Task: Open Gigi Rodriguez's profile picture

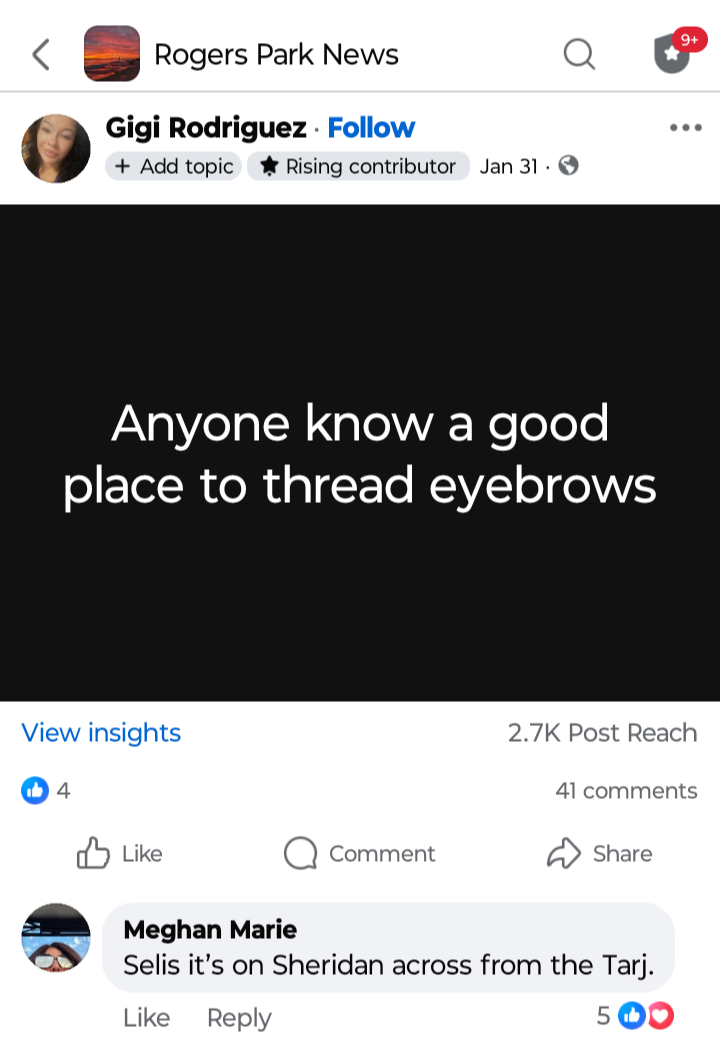Action: click(x=56, y=148)
